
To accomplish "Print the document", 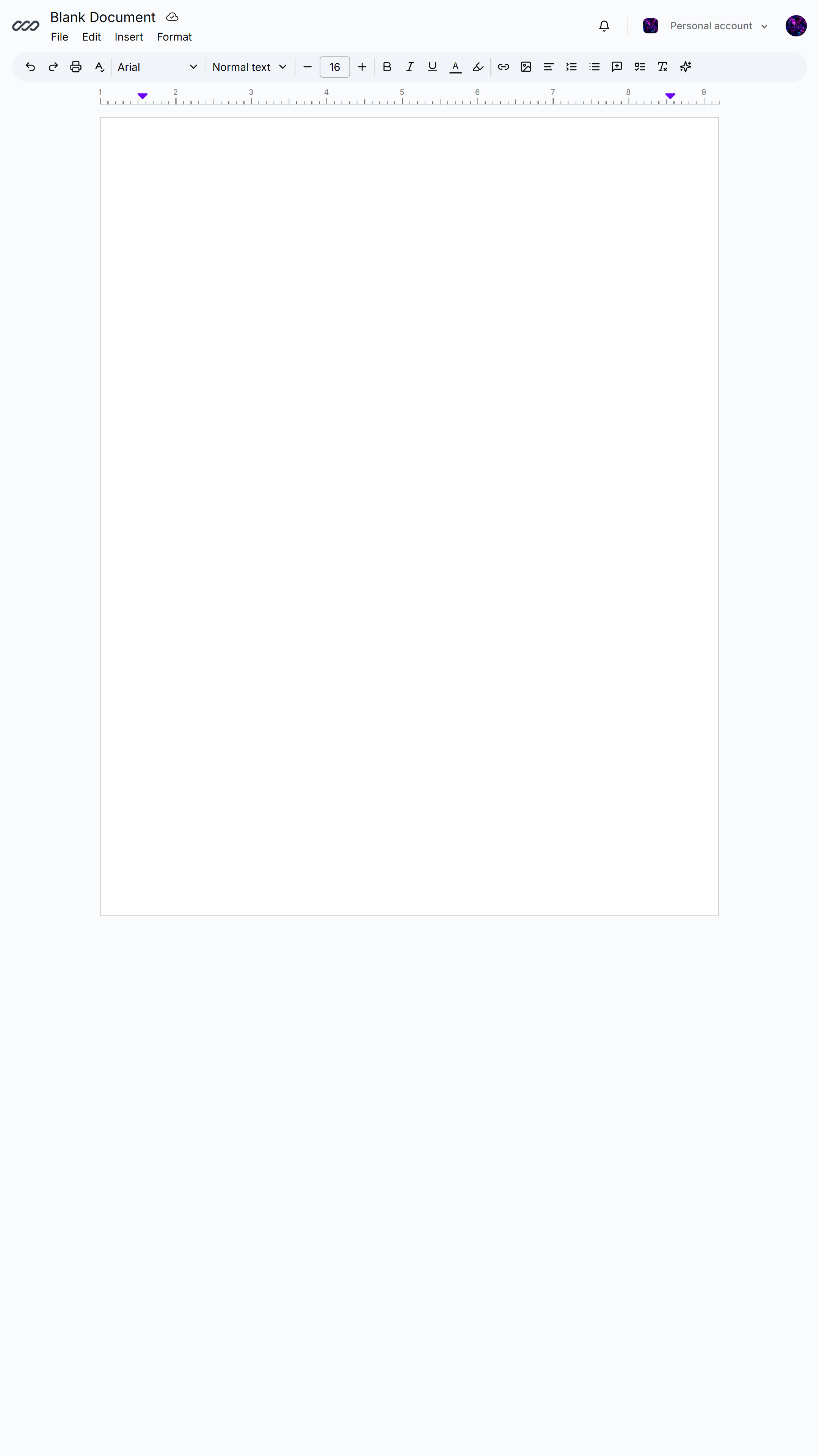I will [76, 67].
